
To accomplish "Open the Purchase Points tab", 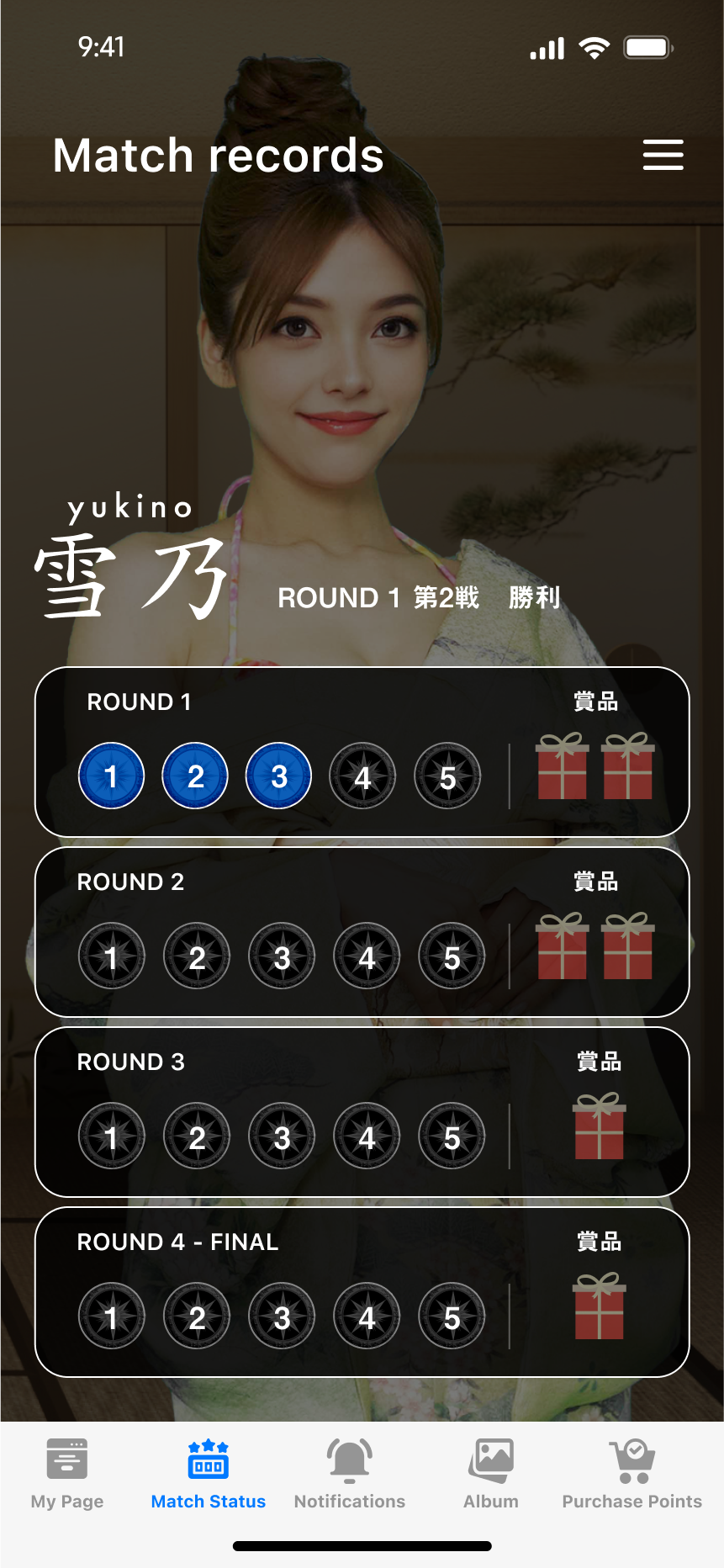I will (x=632, y=1474).
